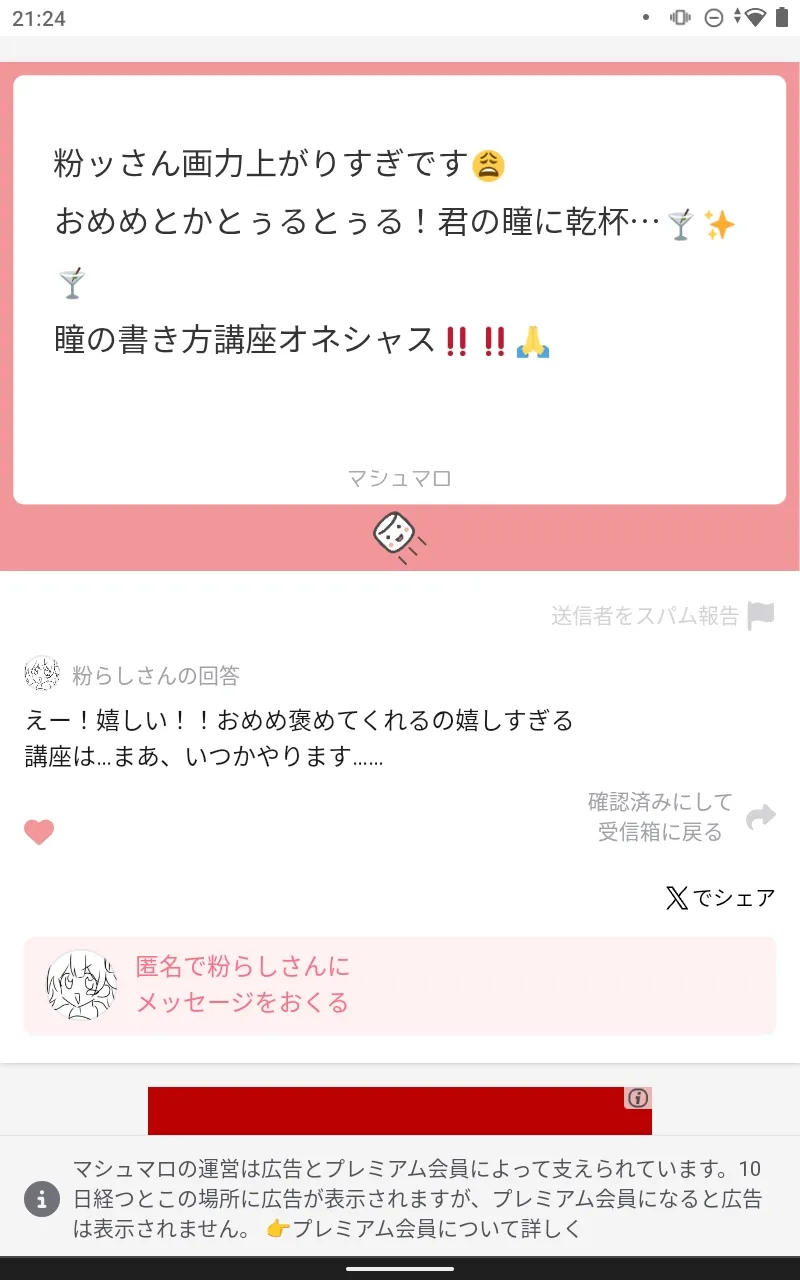Open the red advertisement banner
Image resolution: width=800 pixels, height=1280 pixels.
[x=400, y=1111]
